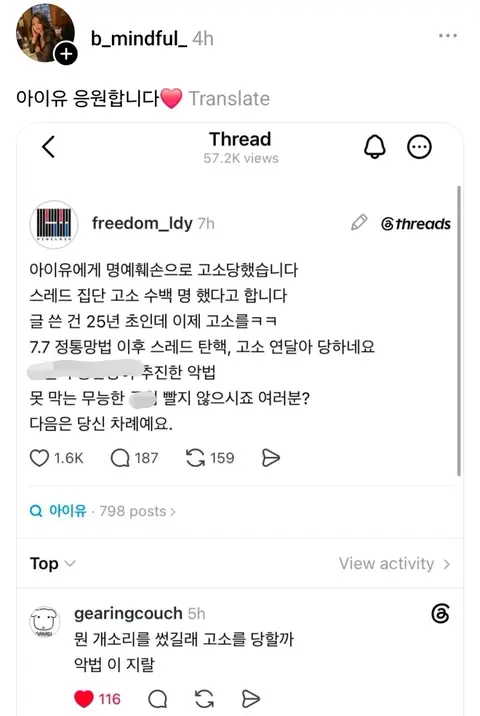Open b_mindful_'s profile from the username
Screen dimensions: 480x716
pos(139,38)
